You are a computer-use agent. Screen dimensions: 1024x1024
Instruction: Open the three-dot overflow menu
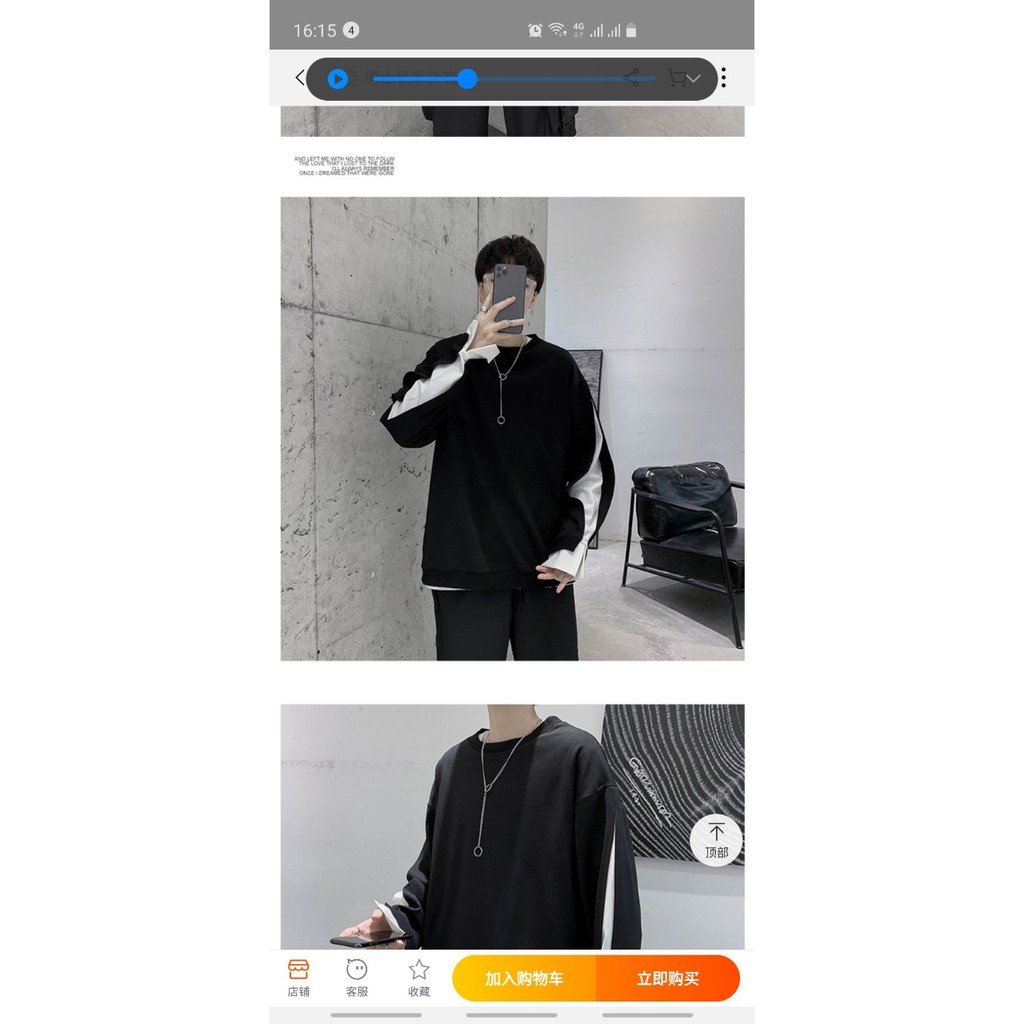723,78
